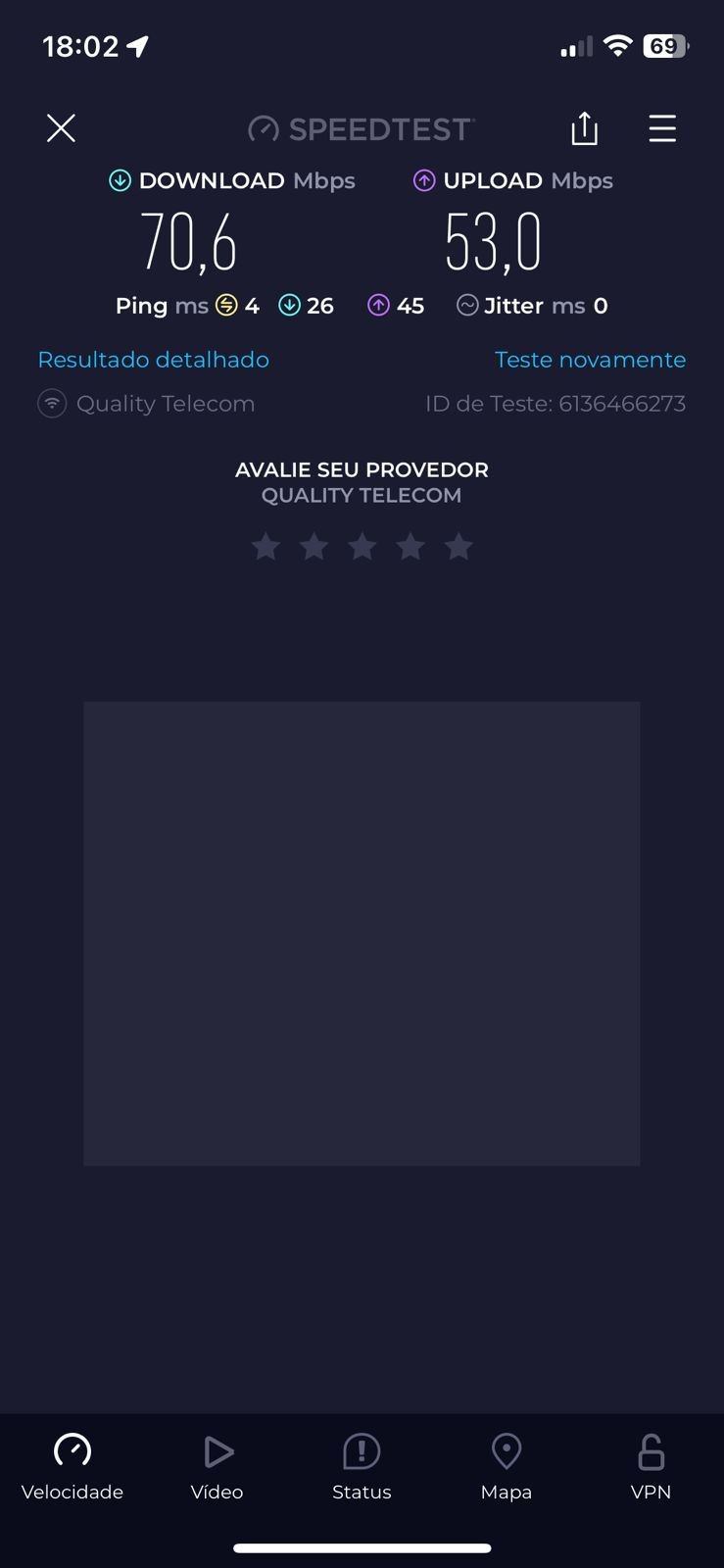Rate Quality Telecom one star

[265, 547]
